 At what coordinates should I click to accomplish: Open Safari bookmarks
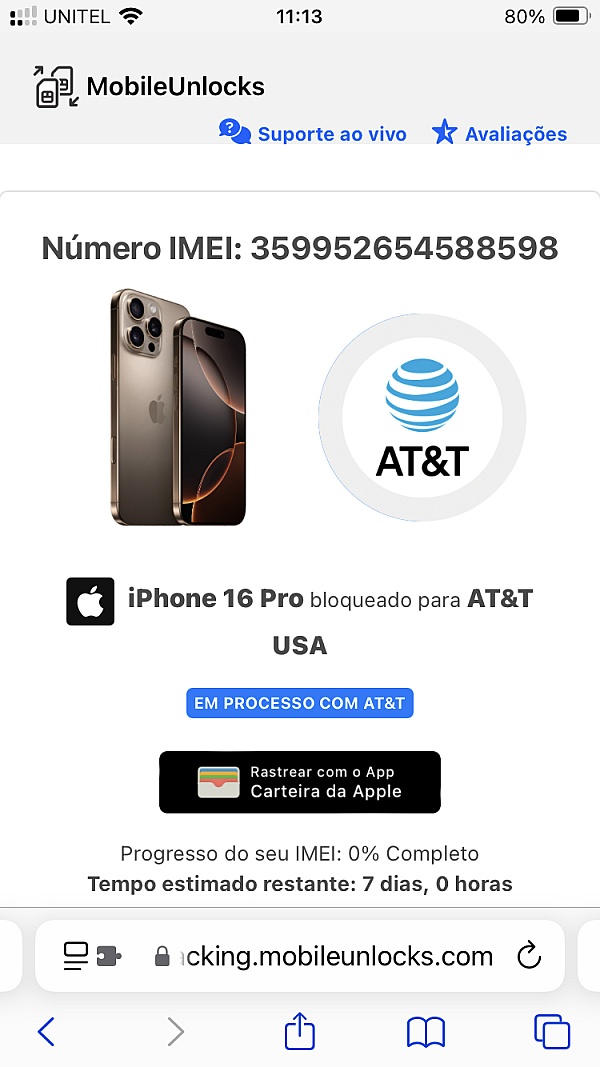click(426, 1032)
